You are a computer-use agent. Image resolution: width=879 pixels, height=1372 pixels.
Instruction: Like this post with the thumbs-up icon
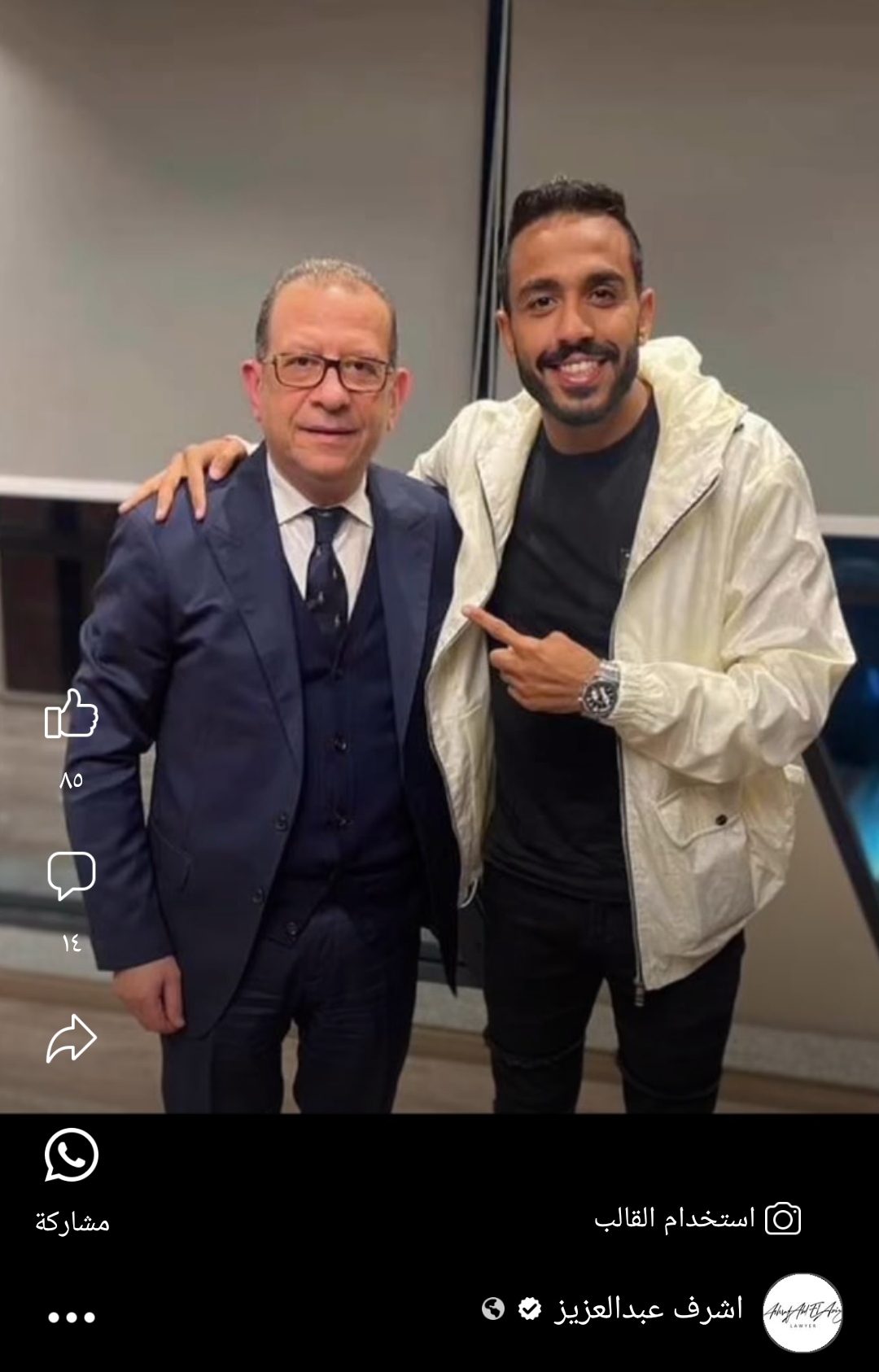[x=72, y=714]
